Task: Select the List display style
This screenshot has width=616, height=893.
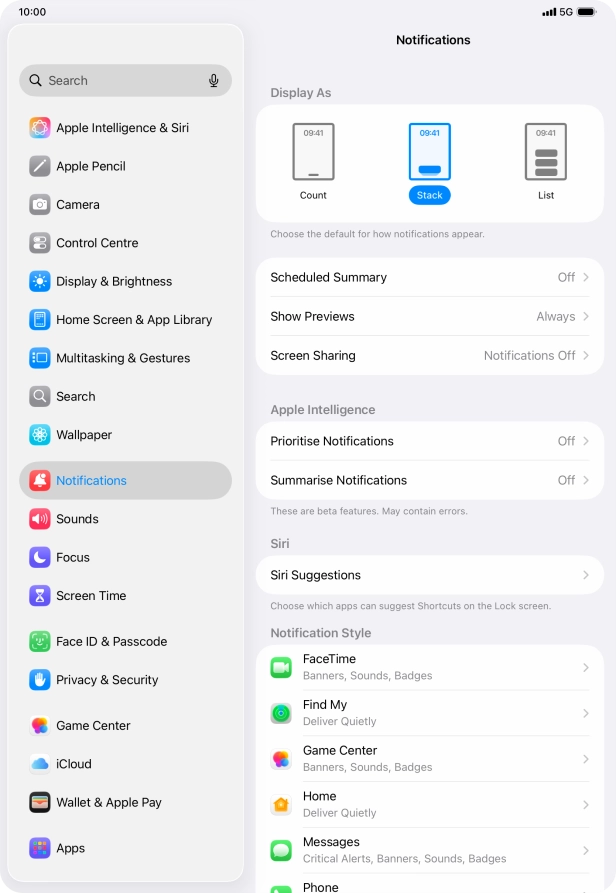Action: [545, 161]
